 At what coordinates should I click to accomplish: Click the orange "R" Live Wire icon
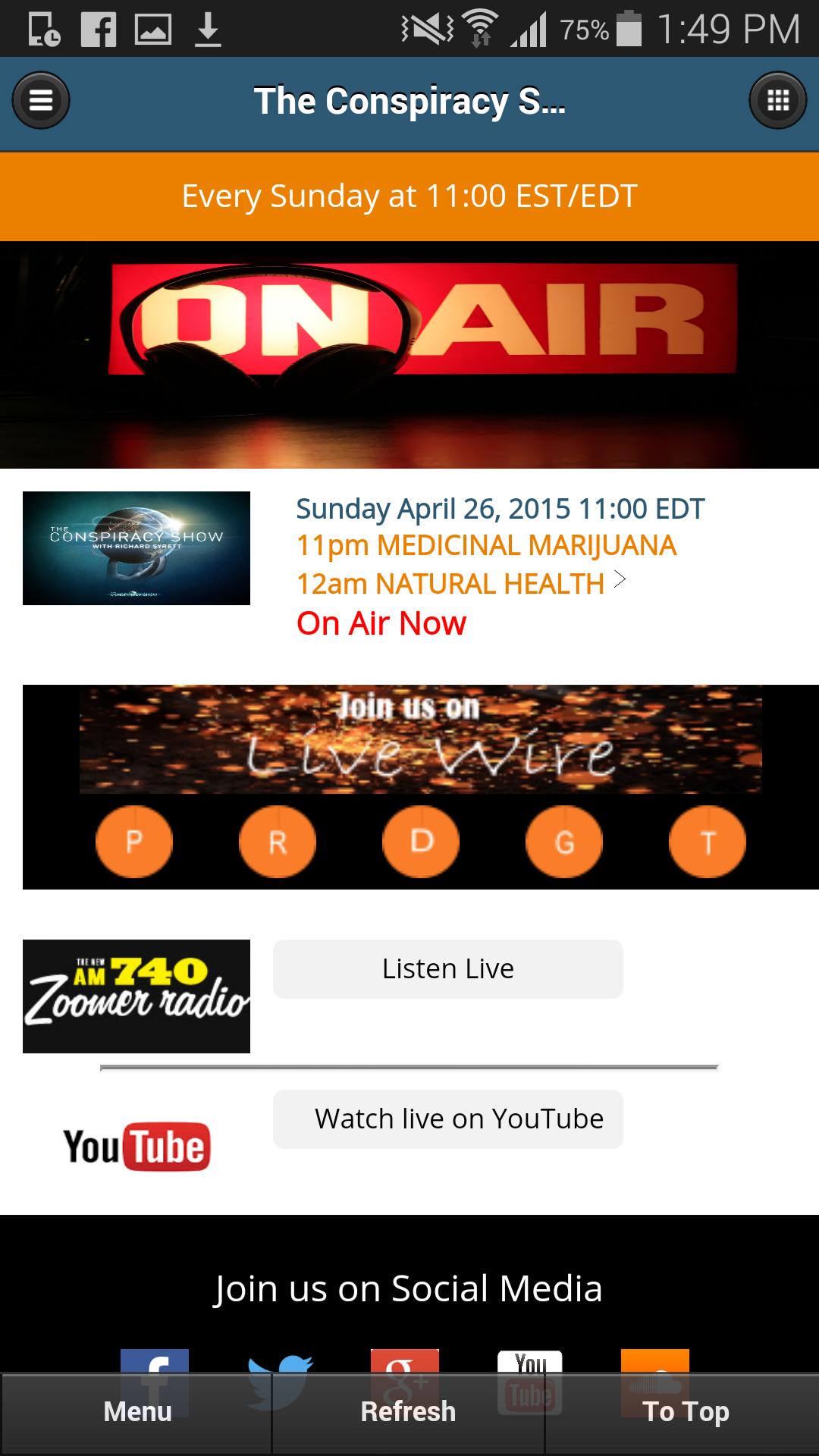277,842
